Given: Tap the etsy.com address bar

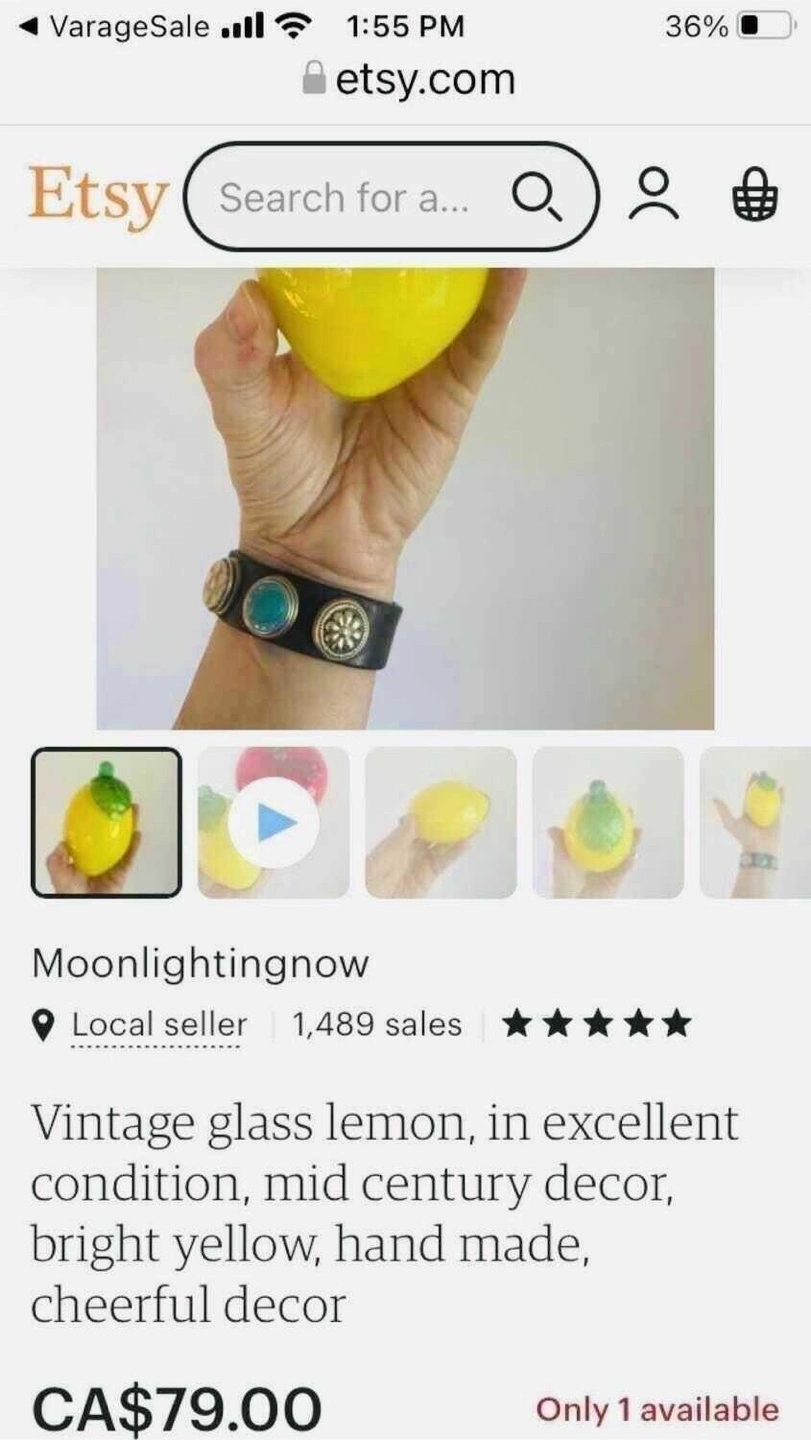Looking at the screenshot, I should click(409, 79).
